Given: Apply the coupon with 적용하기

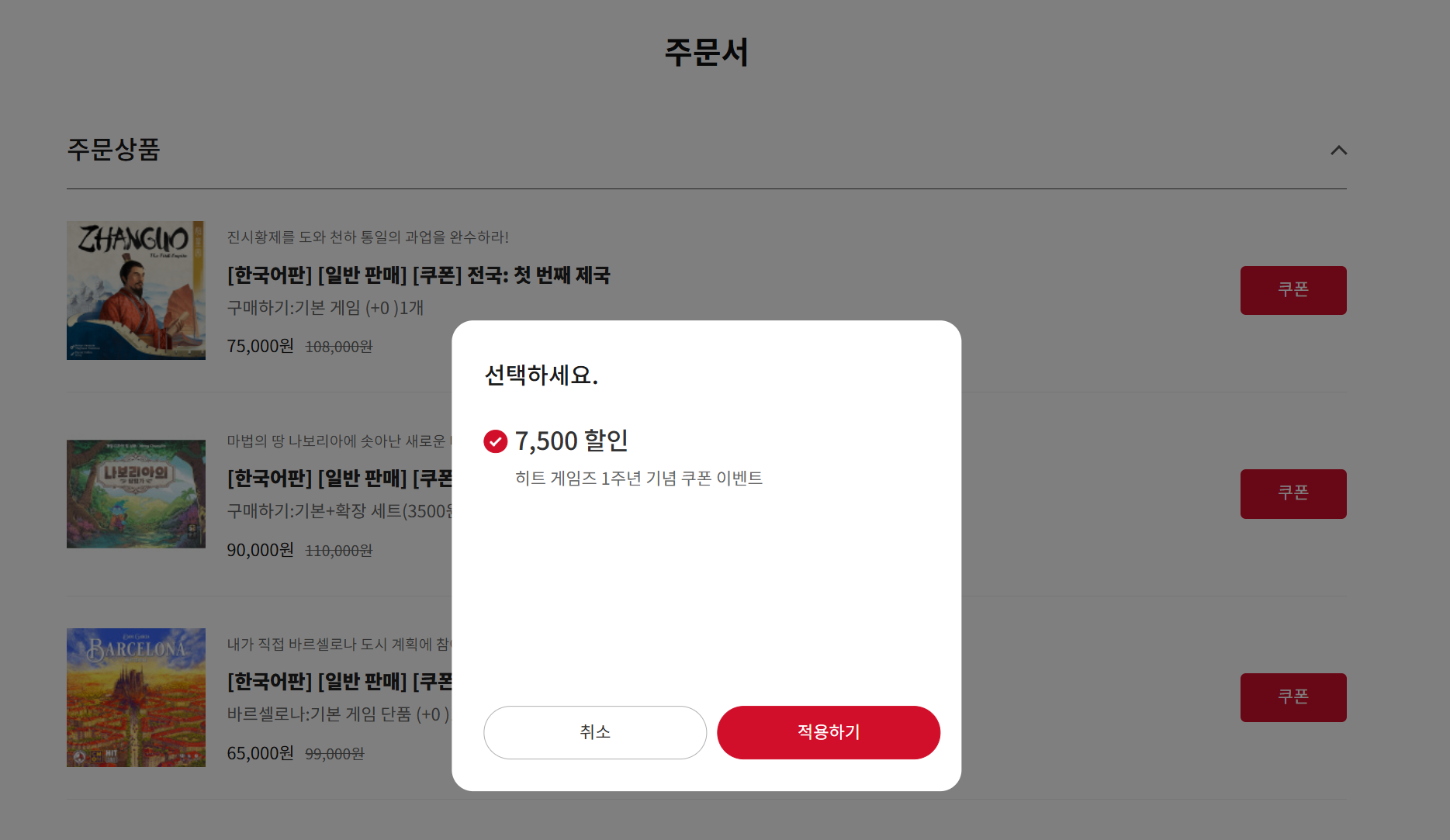Looking at the screenshot, I should click(828, 732).
